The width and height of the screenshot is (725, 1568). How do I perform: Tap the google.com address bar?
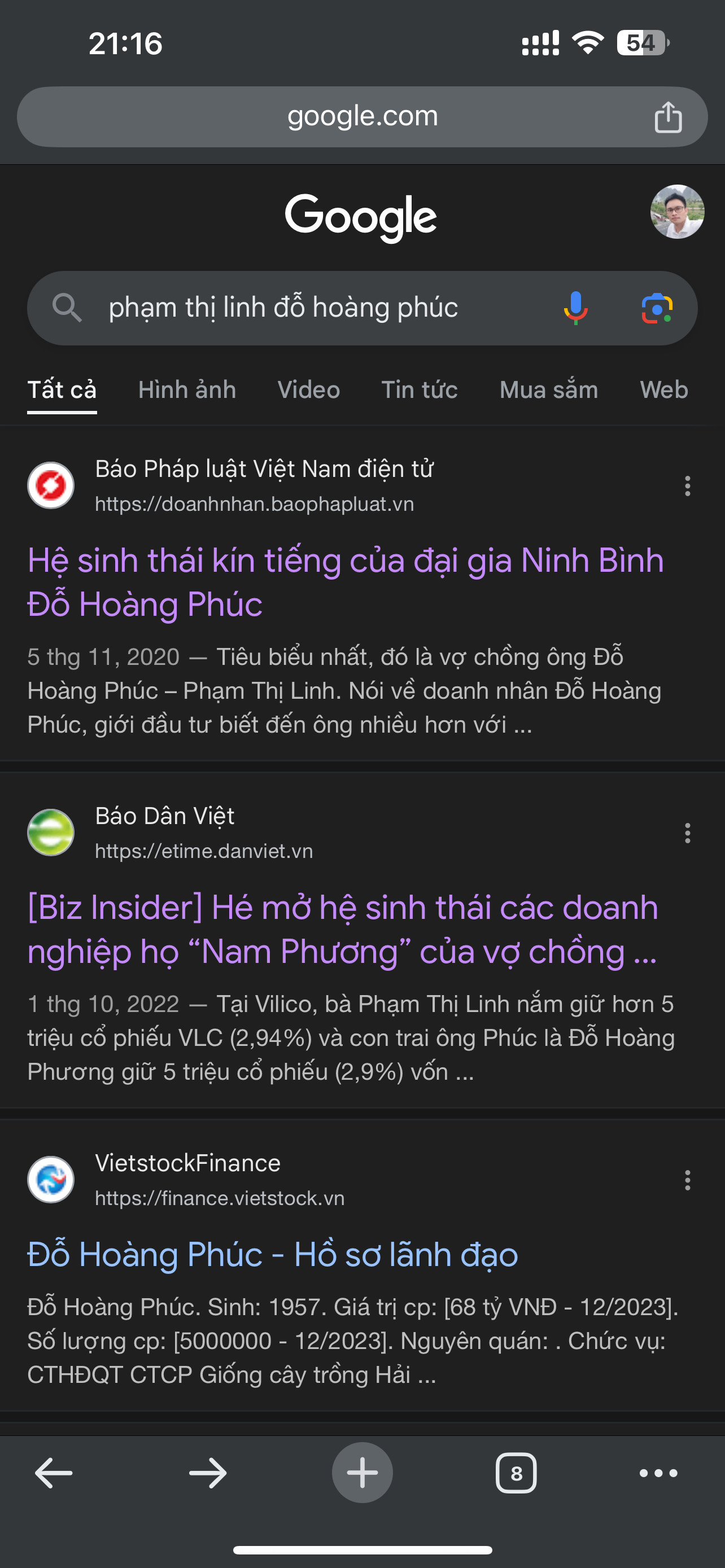tap(361, 116)
